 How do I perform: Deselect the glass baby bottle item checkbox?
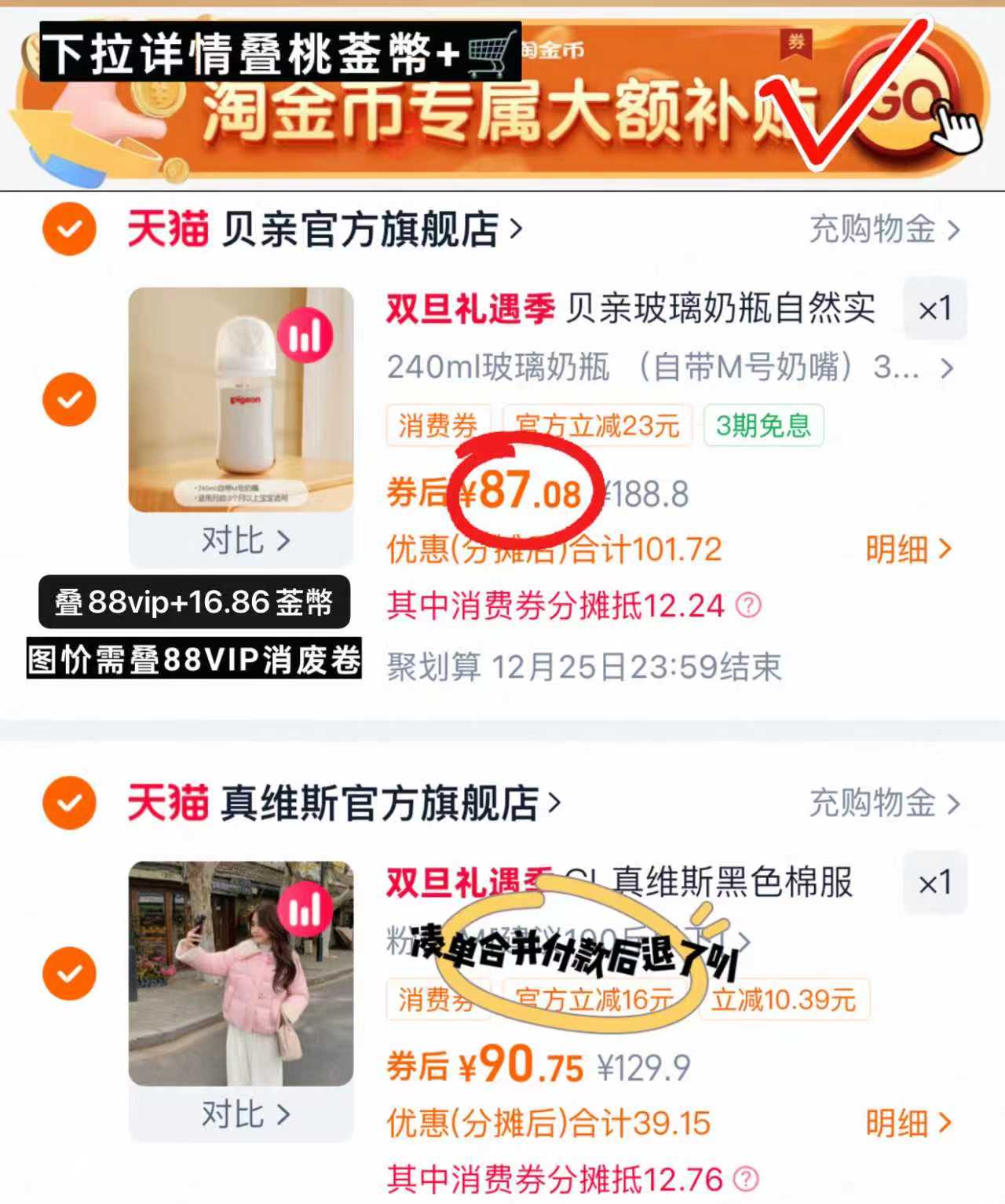[x=68, y=401]
